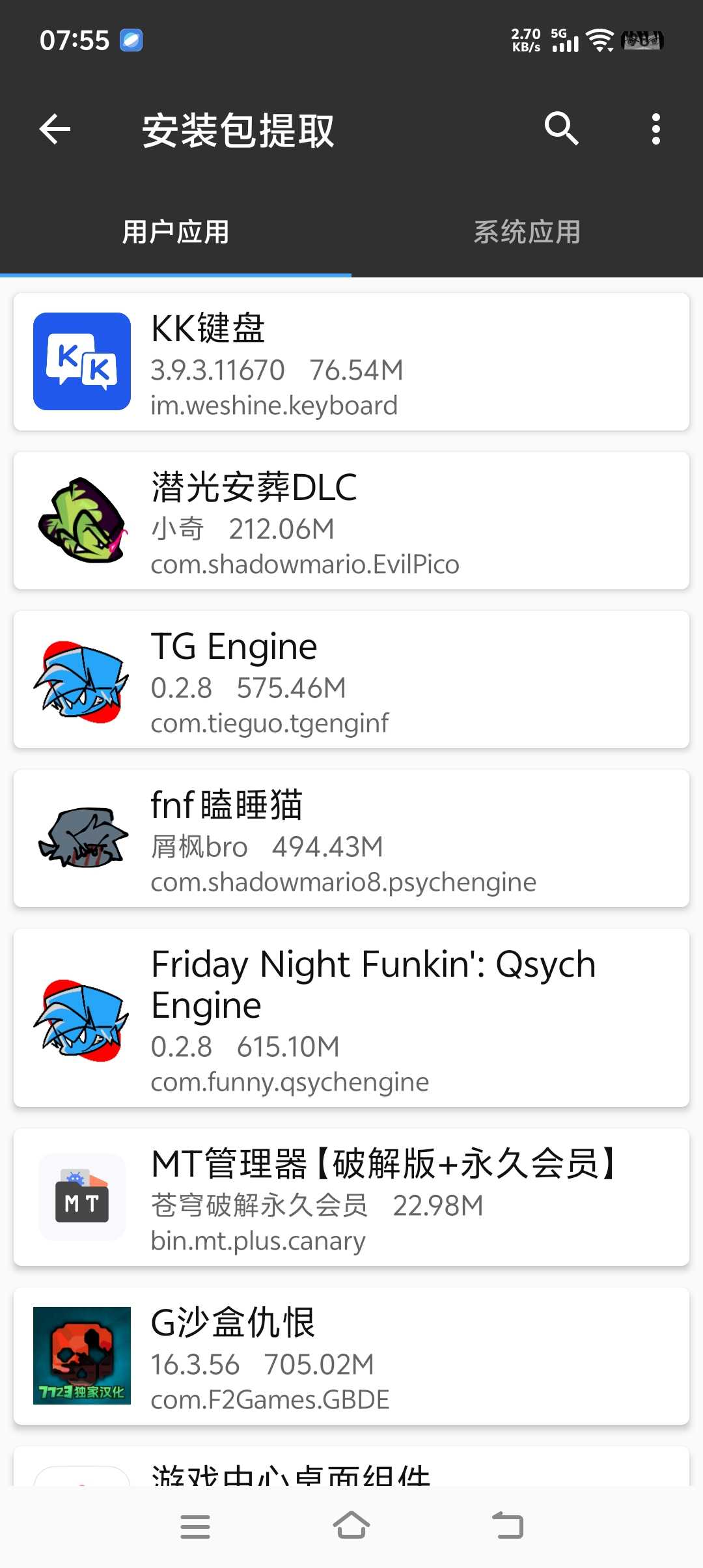
Task: Open search in the app bar
Action: [x=561, y=128]
